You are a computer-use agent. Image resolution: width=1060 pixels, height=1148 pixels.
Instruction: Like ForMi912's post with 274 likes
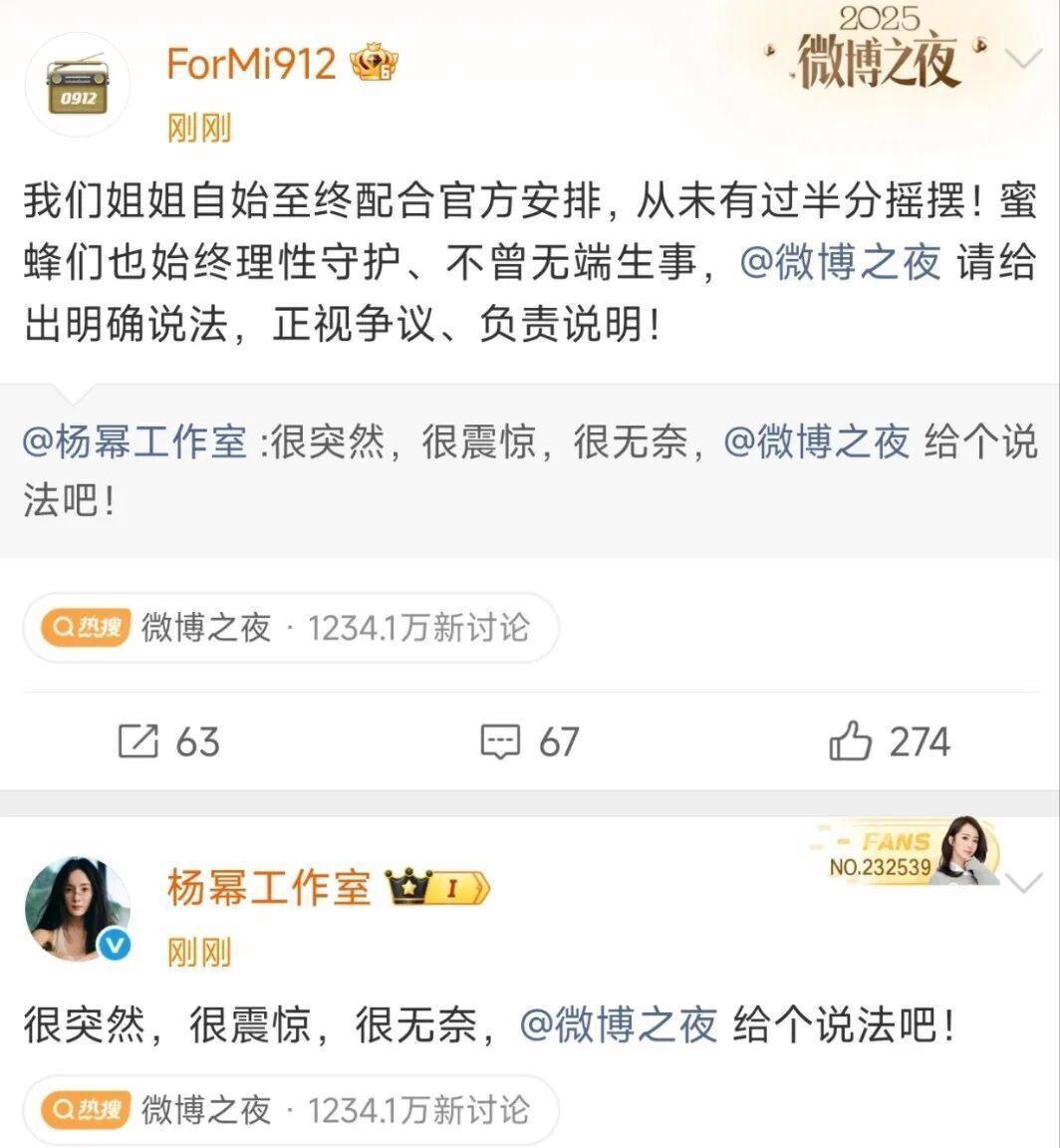coord(889,742)
